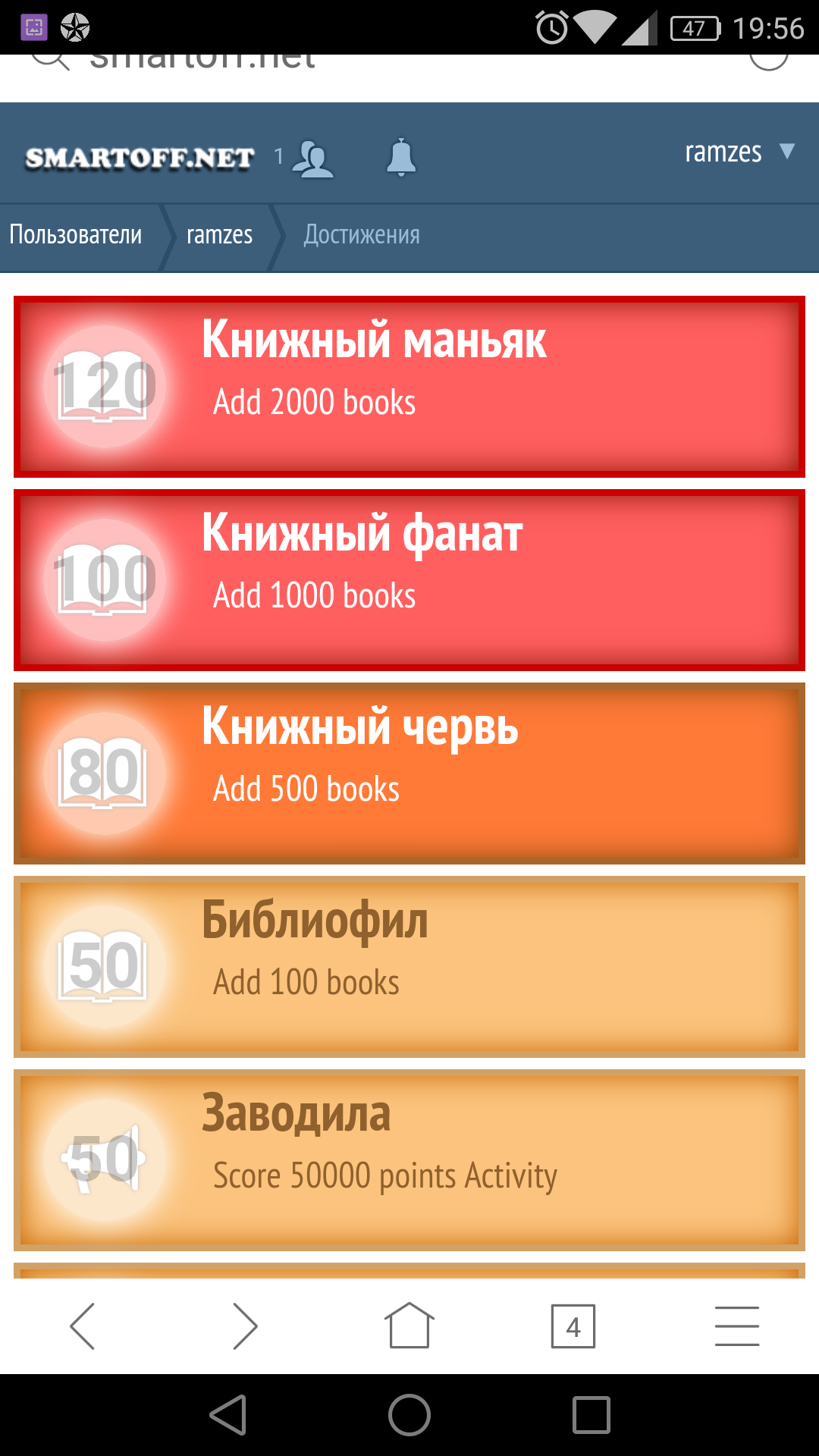Select the Книжный червь achievement card

click(409, 773)
